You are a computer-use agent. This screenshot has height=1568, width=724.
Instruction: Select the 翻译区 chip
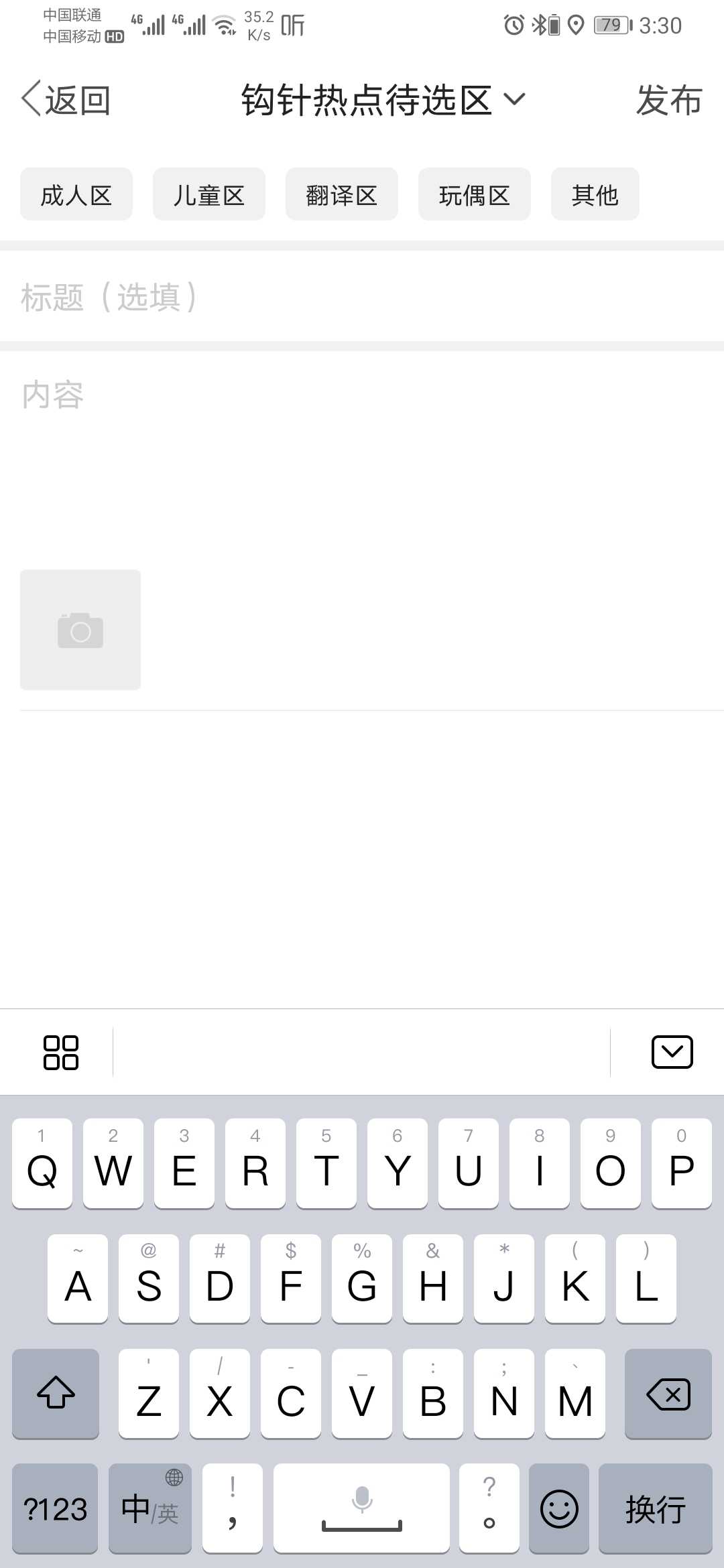coord(342,194)
